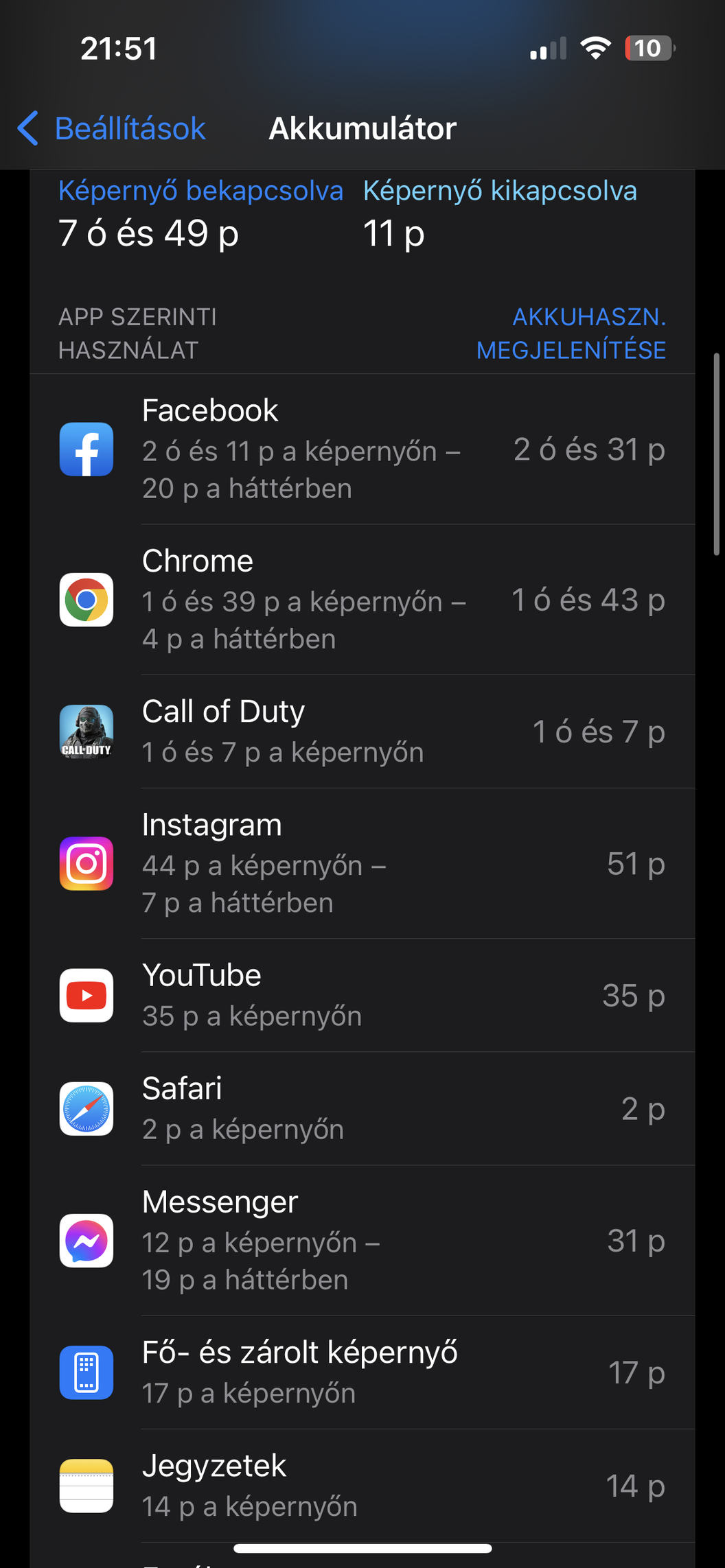Select the Instagram usage row
Screen dimensions: 725x1568
(x=362, y=863)
